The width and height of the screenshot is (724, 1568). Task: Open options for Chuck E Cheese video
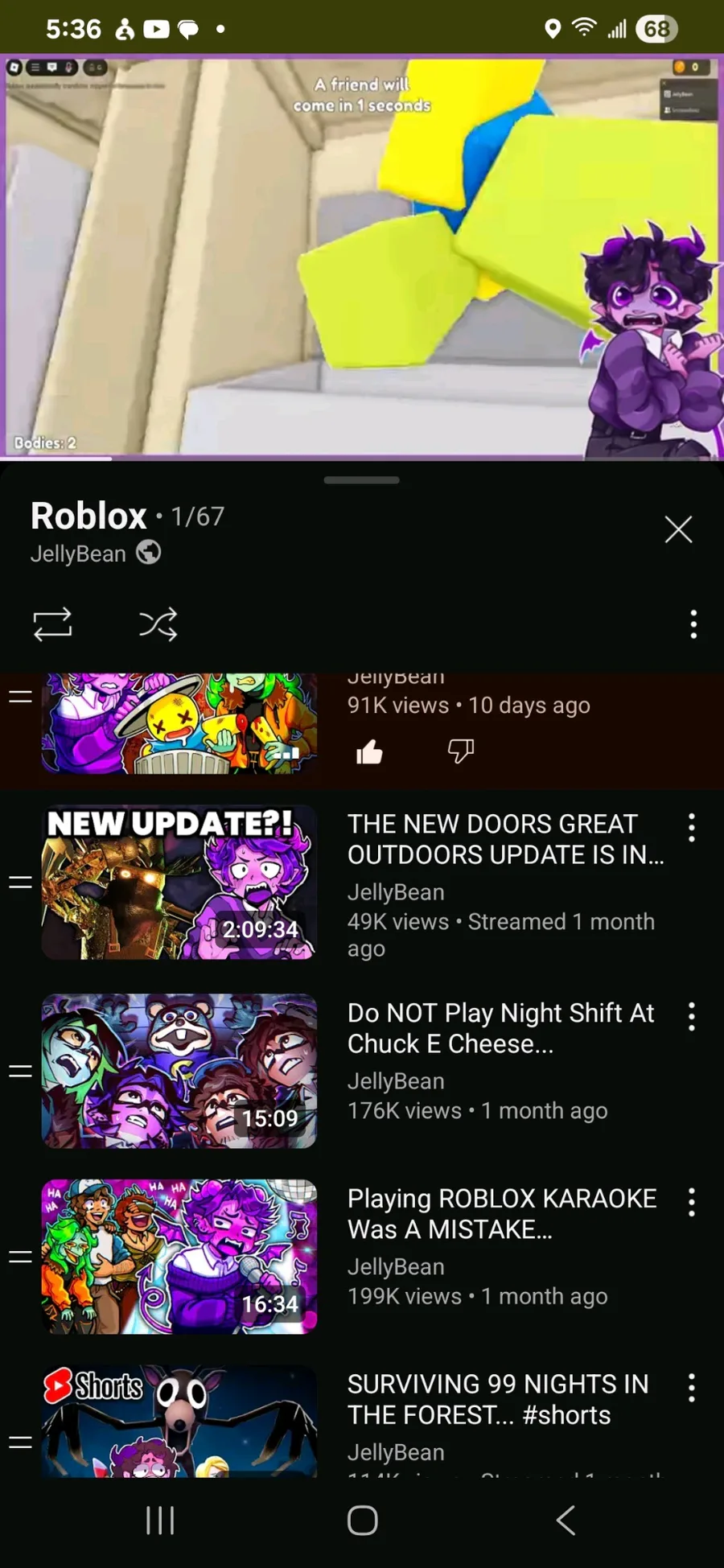click(x=691, y=1016)
